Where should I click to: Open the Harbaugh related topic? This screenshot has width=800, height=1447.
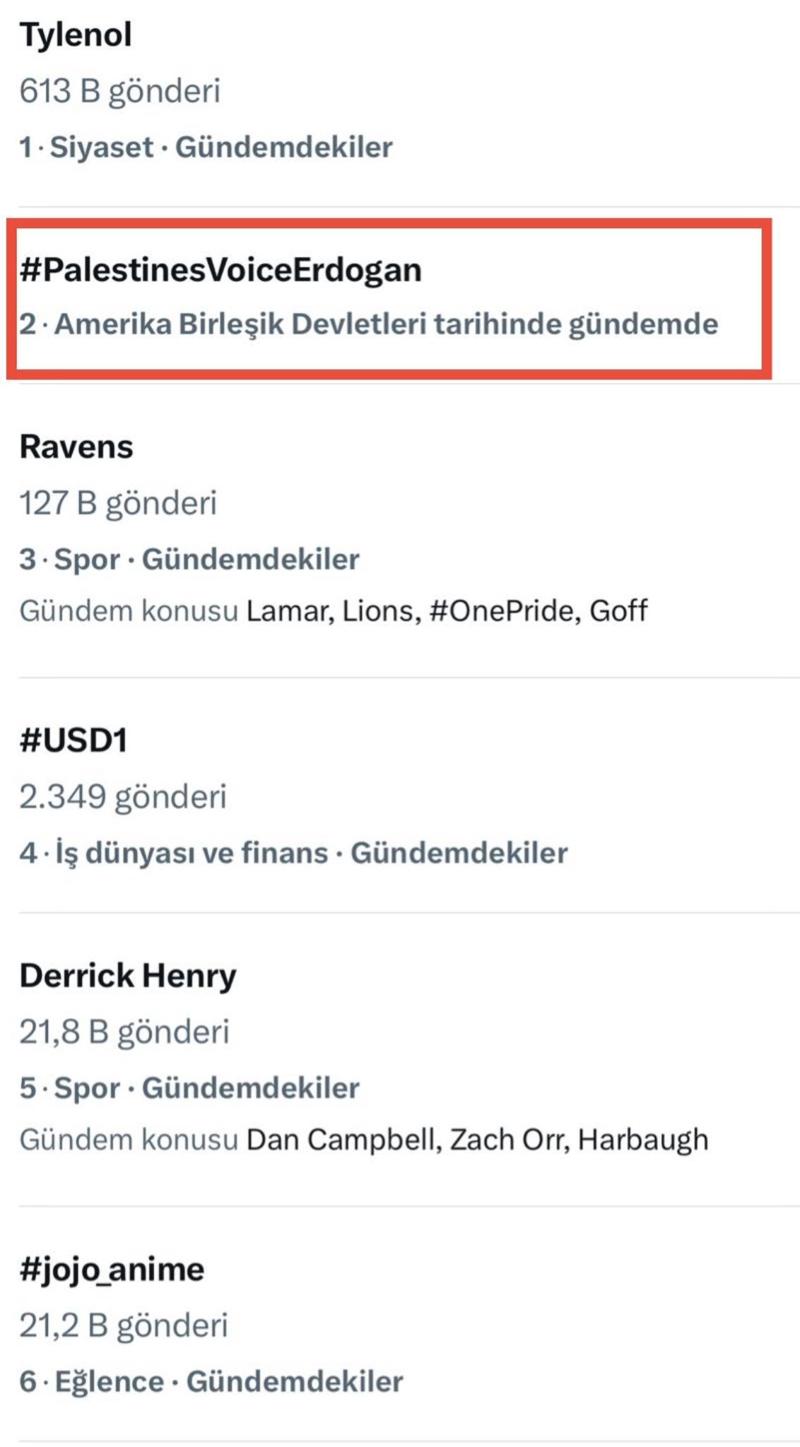click(644, 1140)
